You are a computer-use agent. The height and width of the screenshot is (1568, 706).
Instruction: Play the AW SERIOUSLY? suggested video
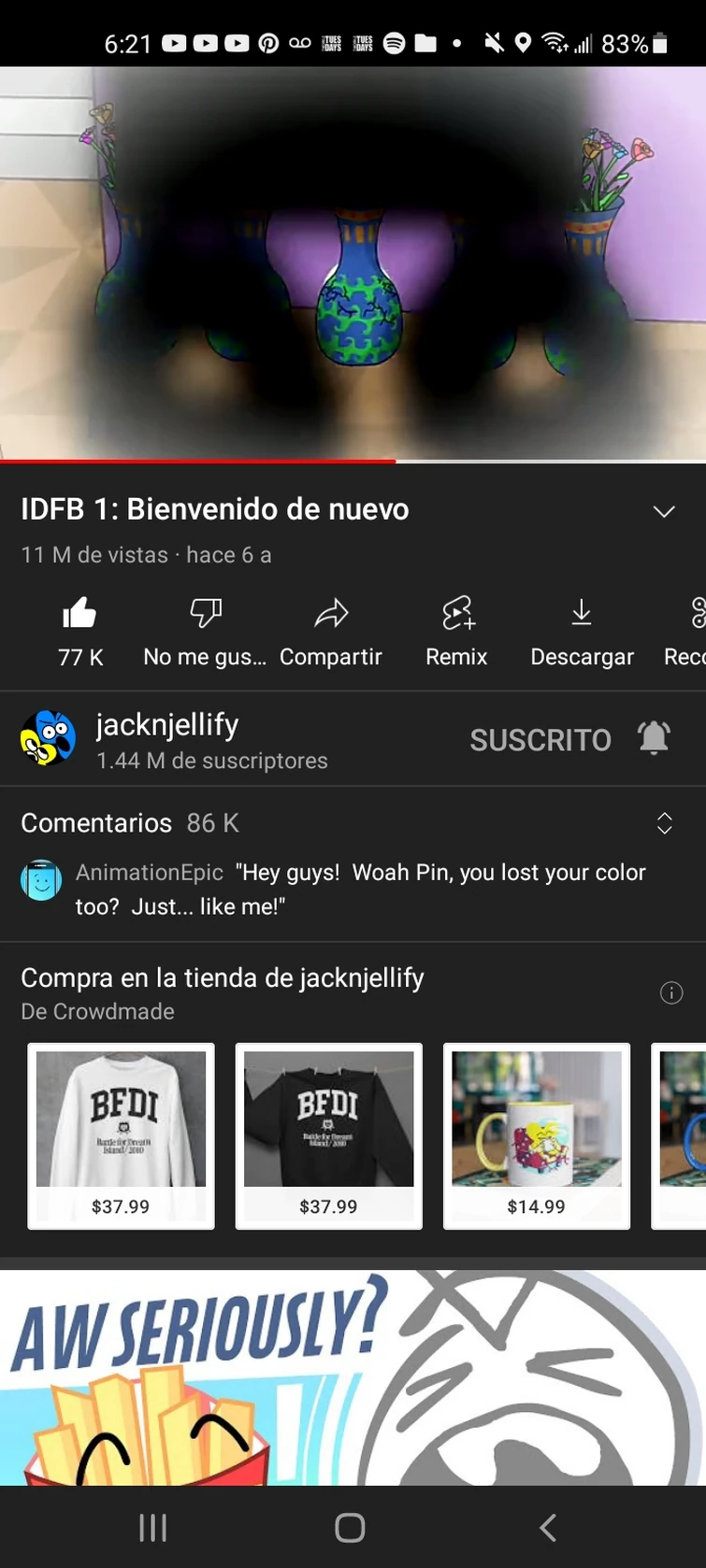[353, 1376]
